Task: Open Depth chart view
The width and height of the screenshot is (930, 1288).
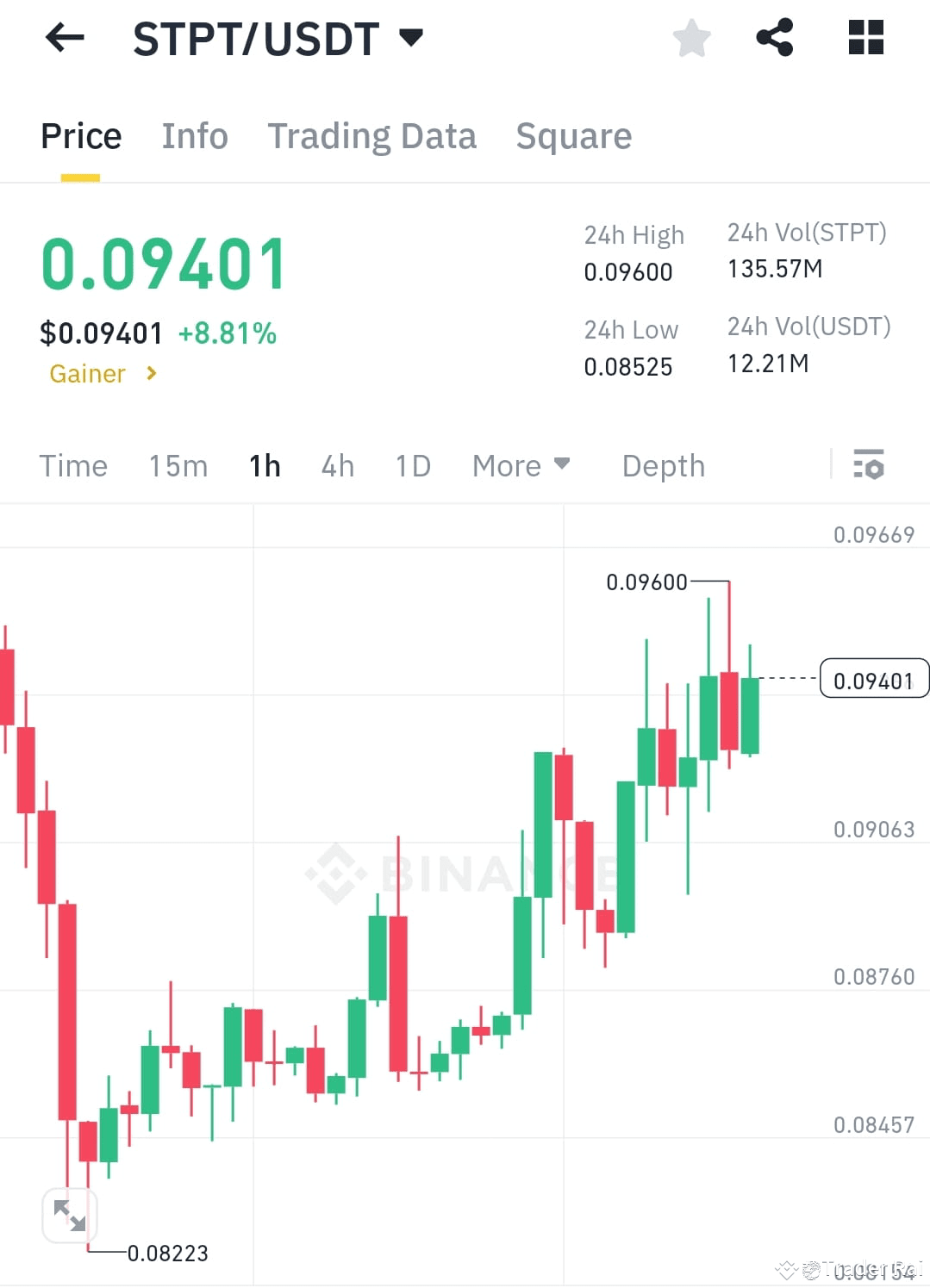Action: 663,465
